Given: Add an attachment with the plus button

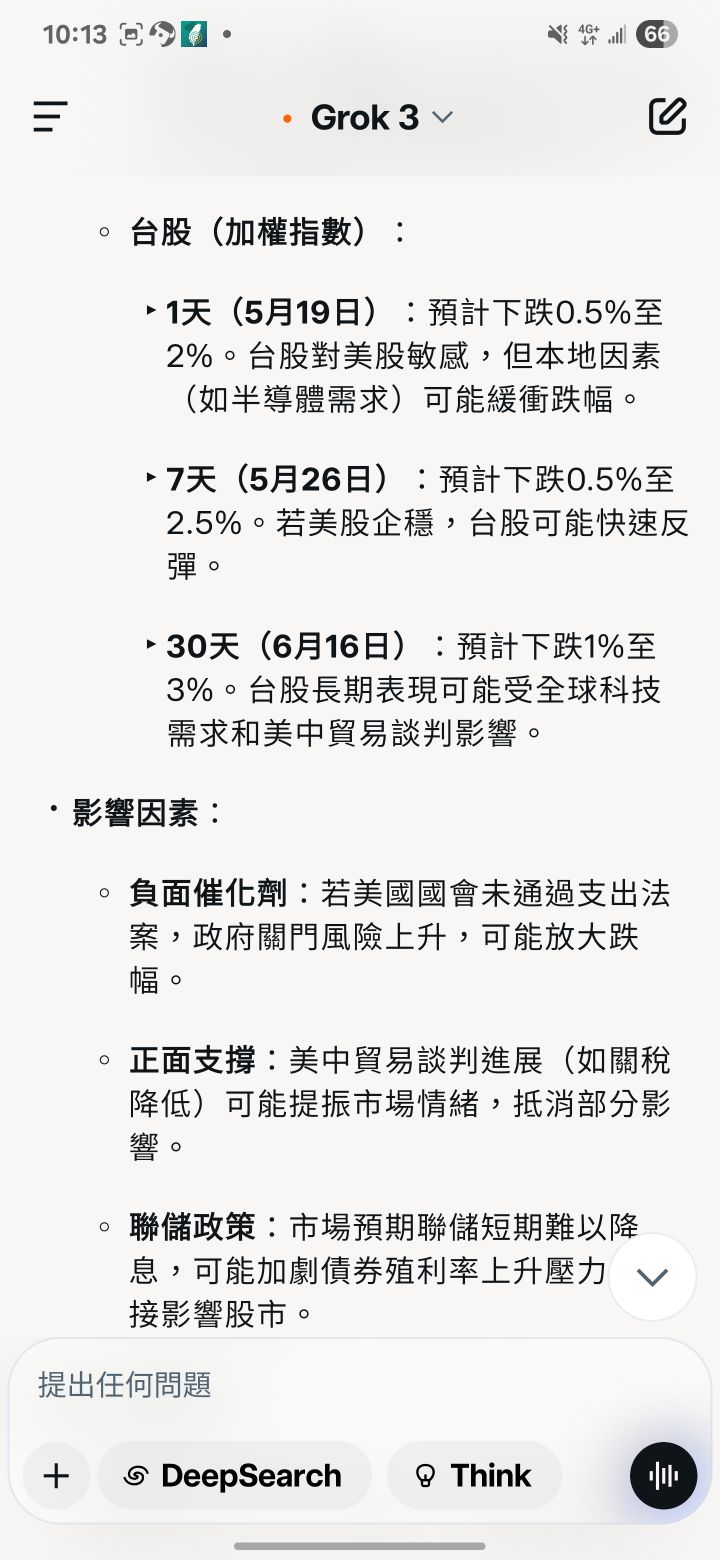Looking at the screenshot, I should 56,1475.
